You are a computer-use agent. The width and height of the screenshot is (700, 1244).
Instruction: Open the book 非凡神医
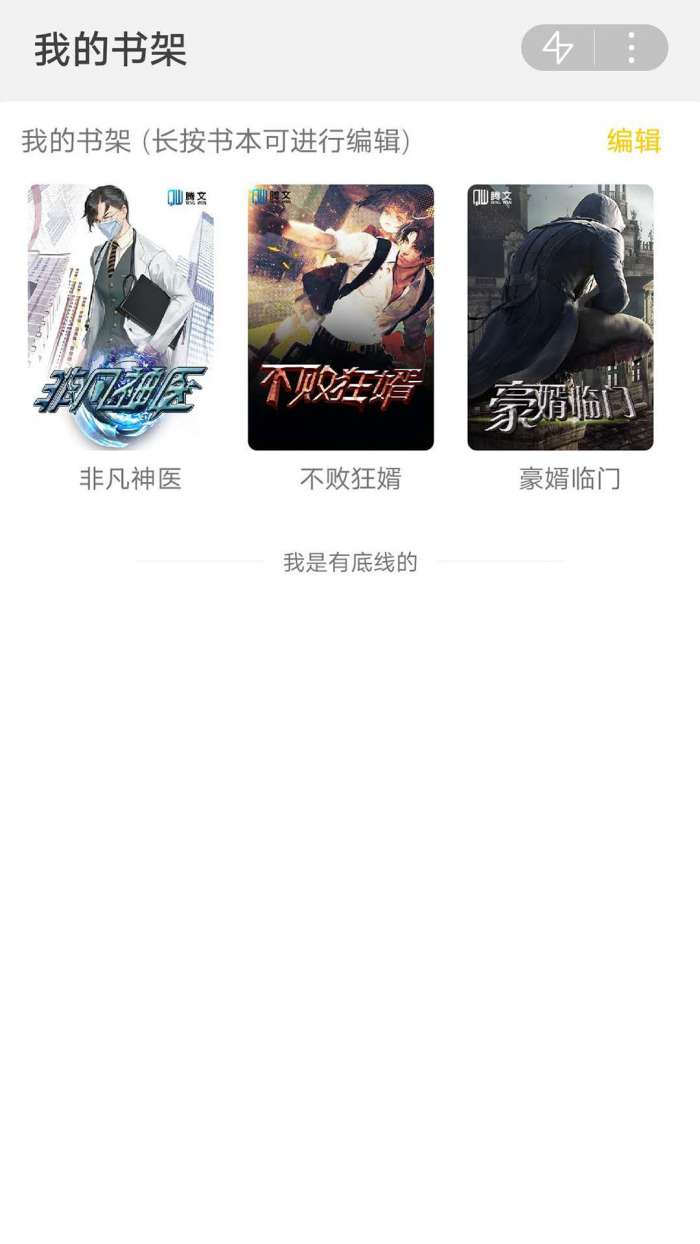pos(121,317)
